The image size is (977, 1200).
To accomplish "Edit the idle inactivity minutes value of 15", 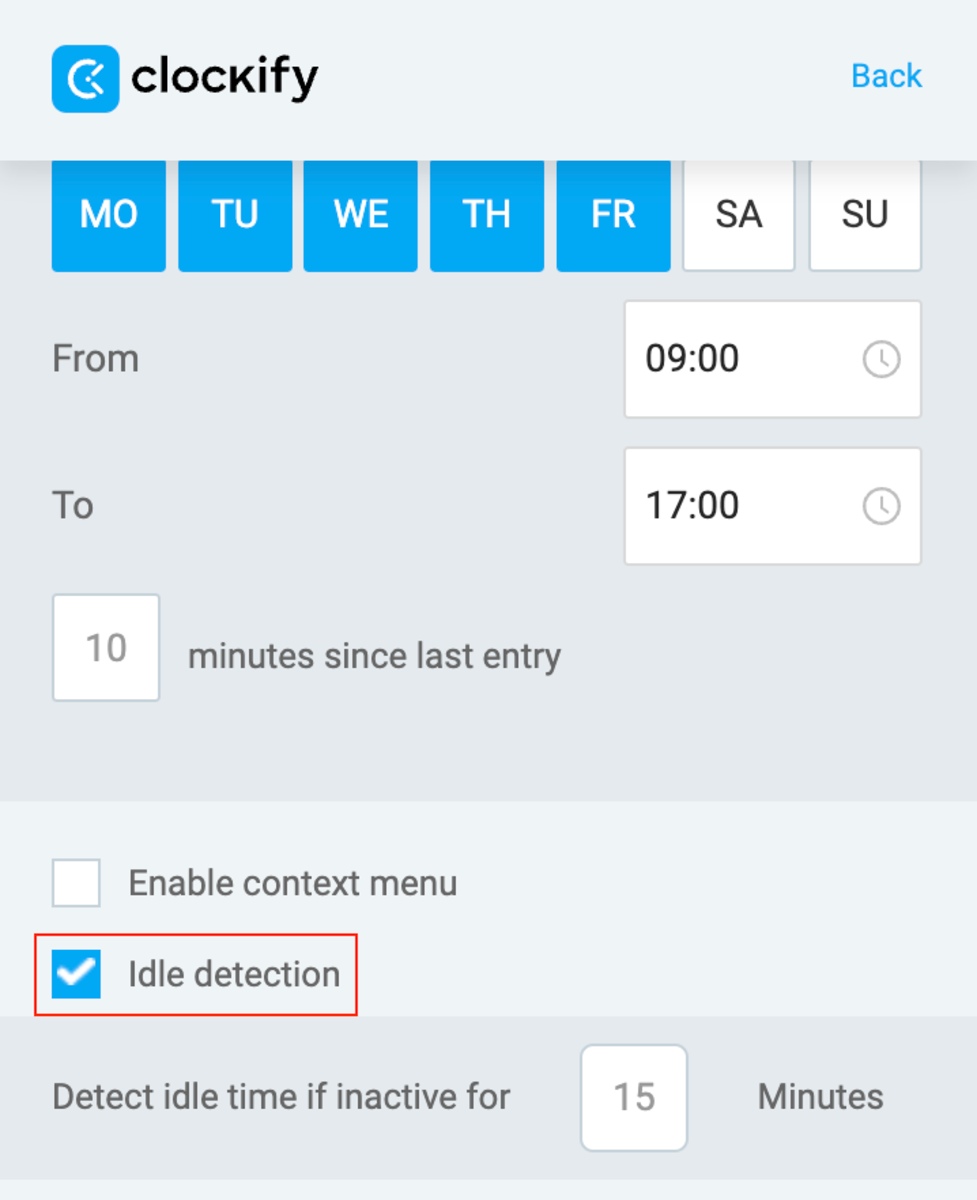I will click(634, 1097).
